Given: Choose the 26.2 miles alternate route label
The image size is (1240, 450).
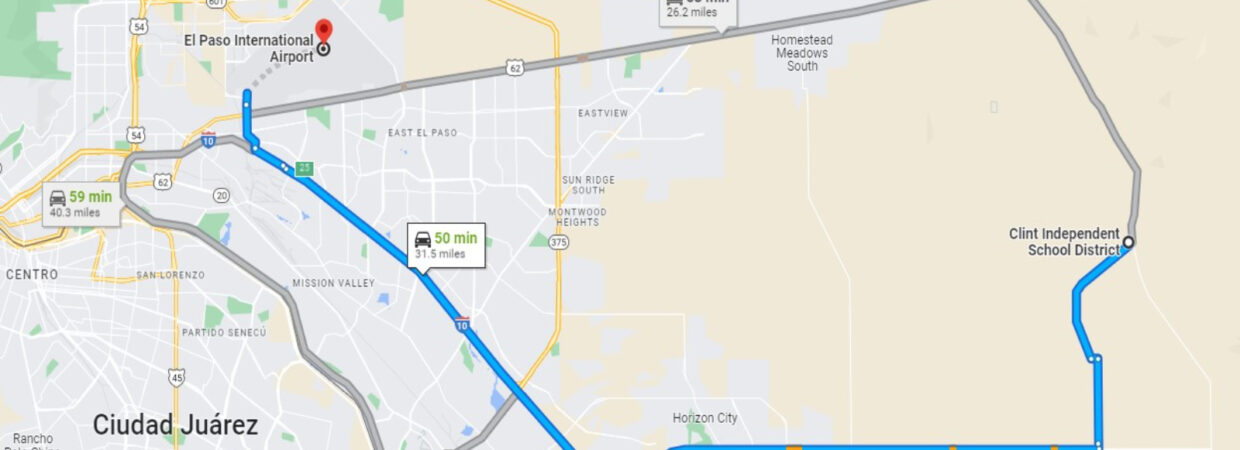Looking at the screenshot, I should 698,10.
